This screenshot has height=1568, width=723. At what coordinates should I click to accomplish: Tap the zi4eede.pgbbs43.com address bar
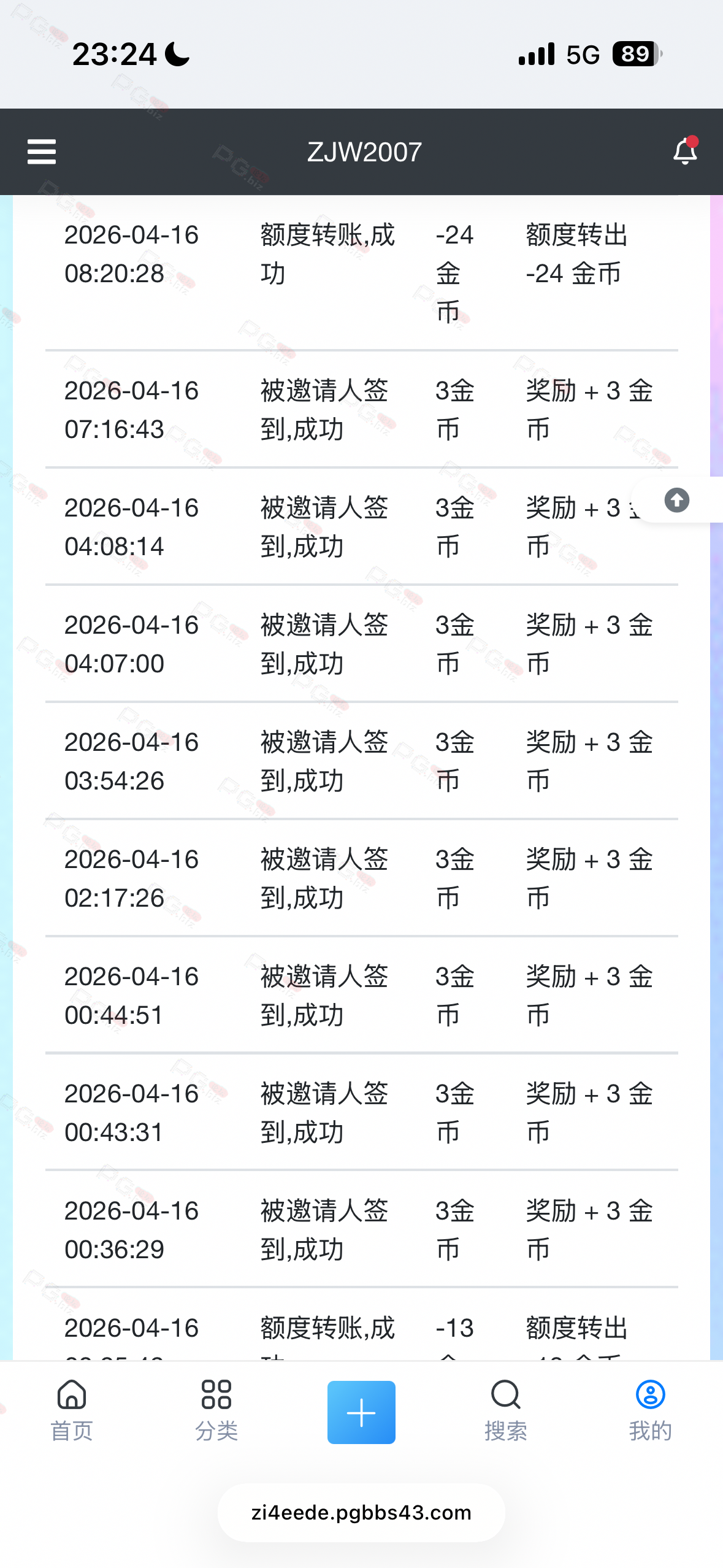[361, 1513]
